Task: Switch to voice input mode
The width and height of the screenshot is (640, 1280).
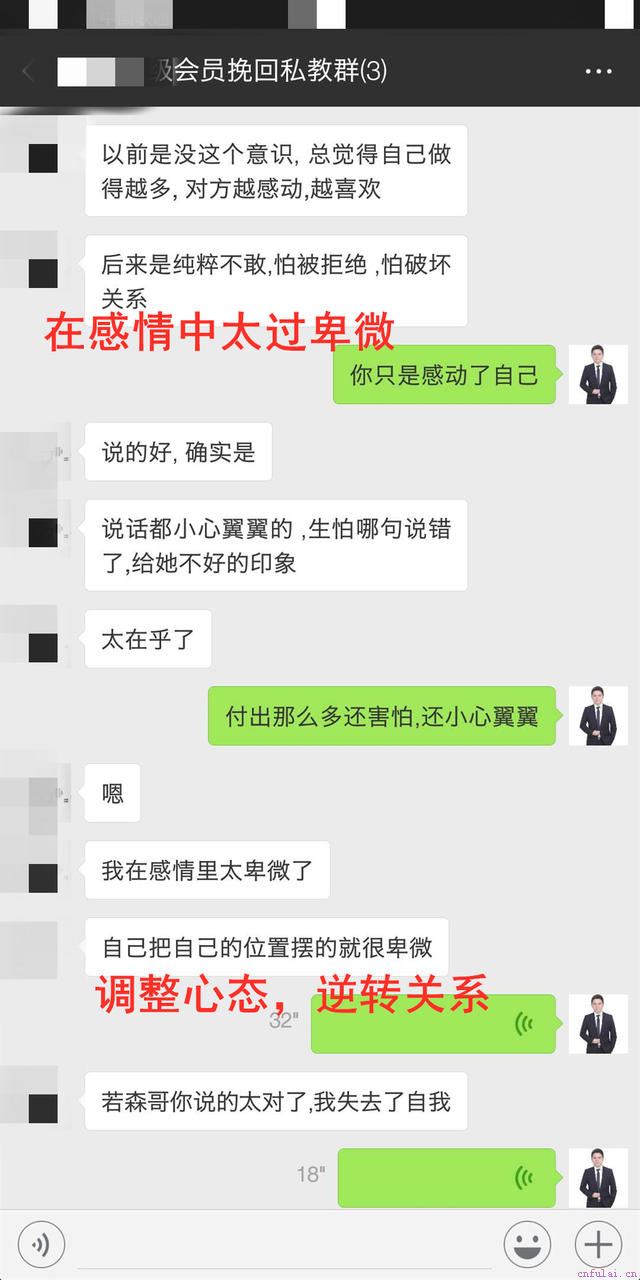Action: (x=41, y=1244)
